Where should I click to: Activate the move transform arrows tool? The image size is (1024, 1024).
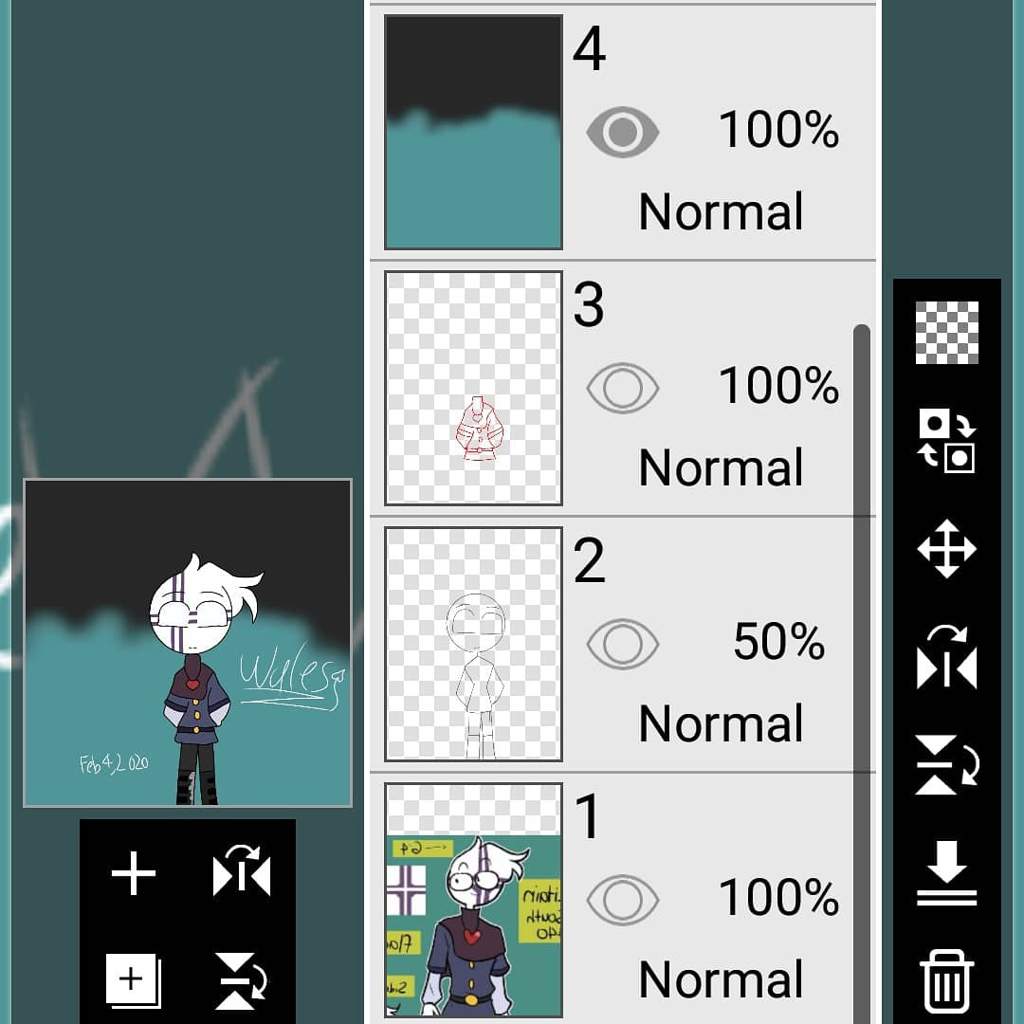pos(947,550)
